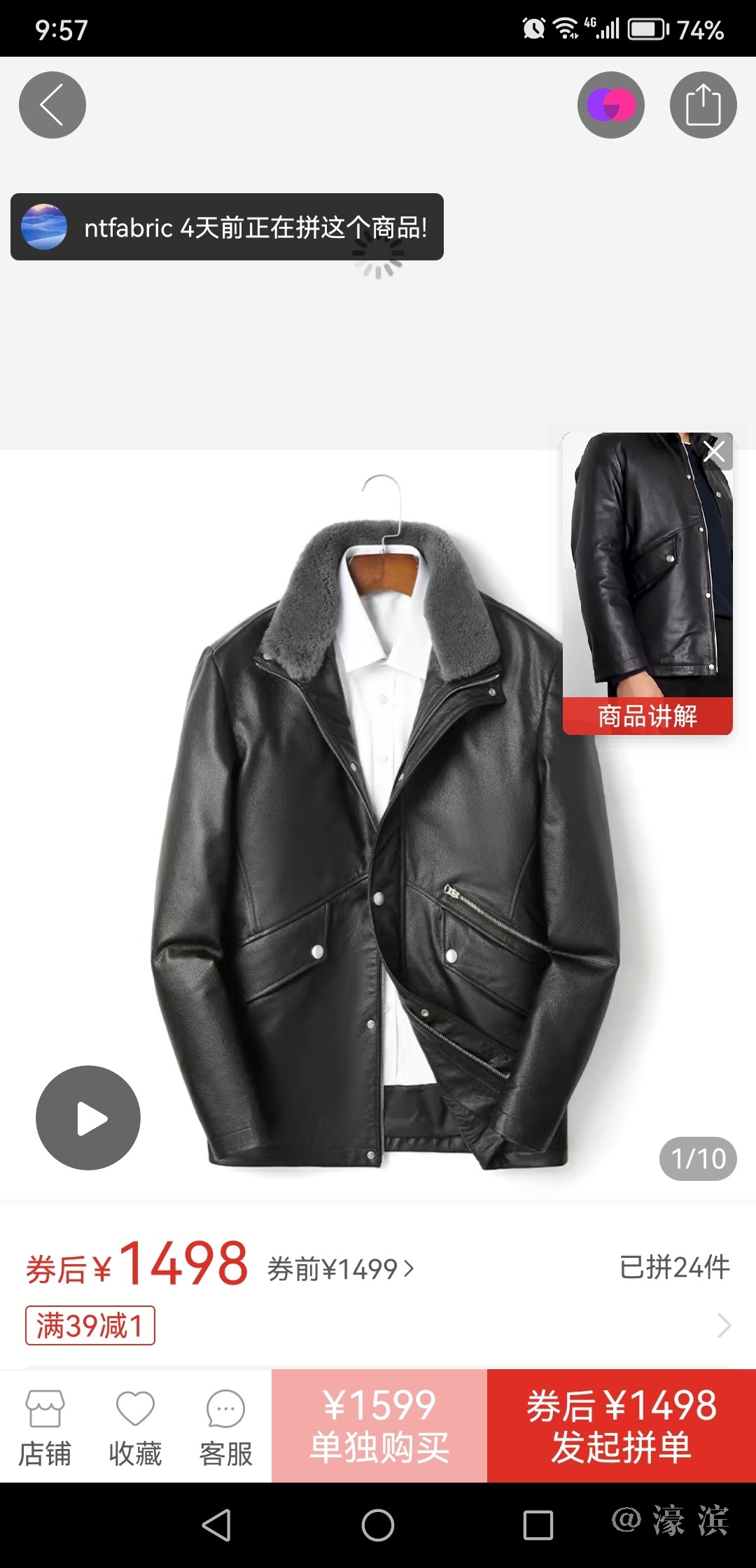756x1568 pixels.
Task: Share this product
Action: (x=703, y=105)
